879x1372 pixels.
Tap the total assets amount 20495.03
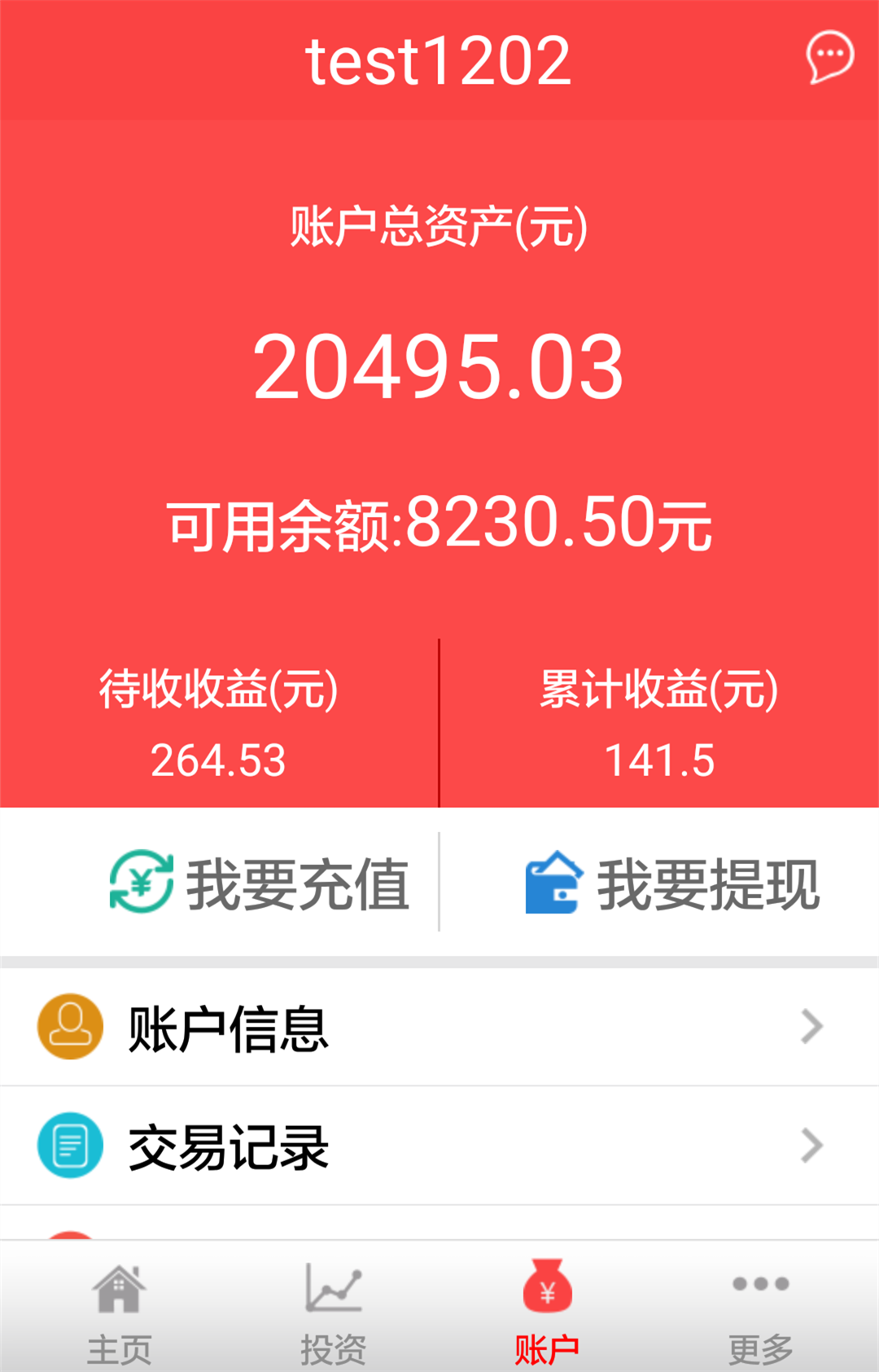(x=439, y=368)
